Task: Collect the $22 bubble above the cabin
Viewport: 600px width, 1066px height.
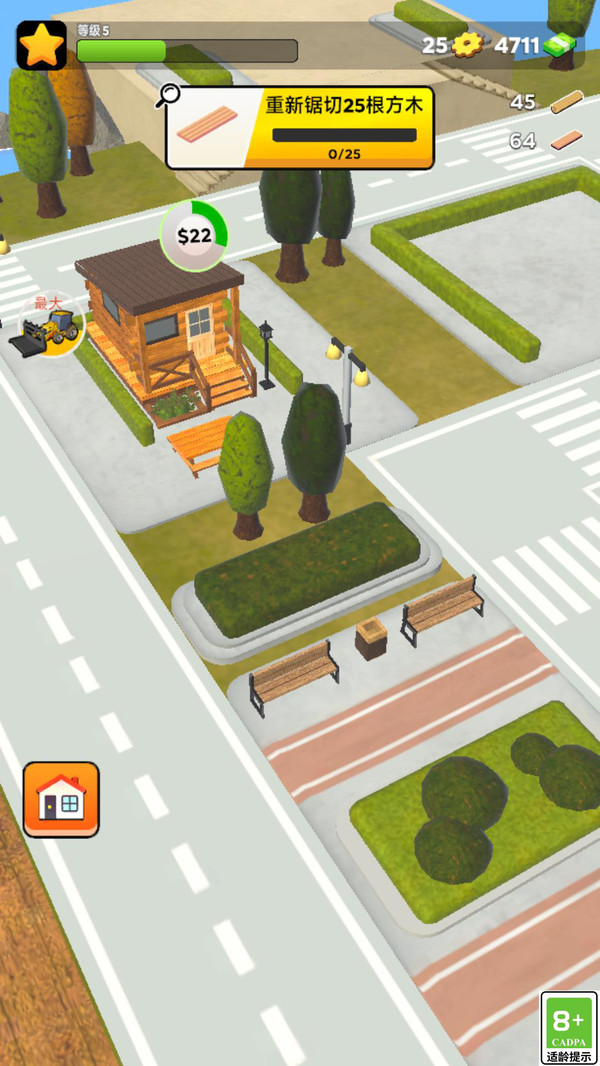Action: 194,236
